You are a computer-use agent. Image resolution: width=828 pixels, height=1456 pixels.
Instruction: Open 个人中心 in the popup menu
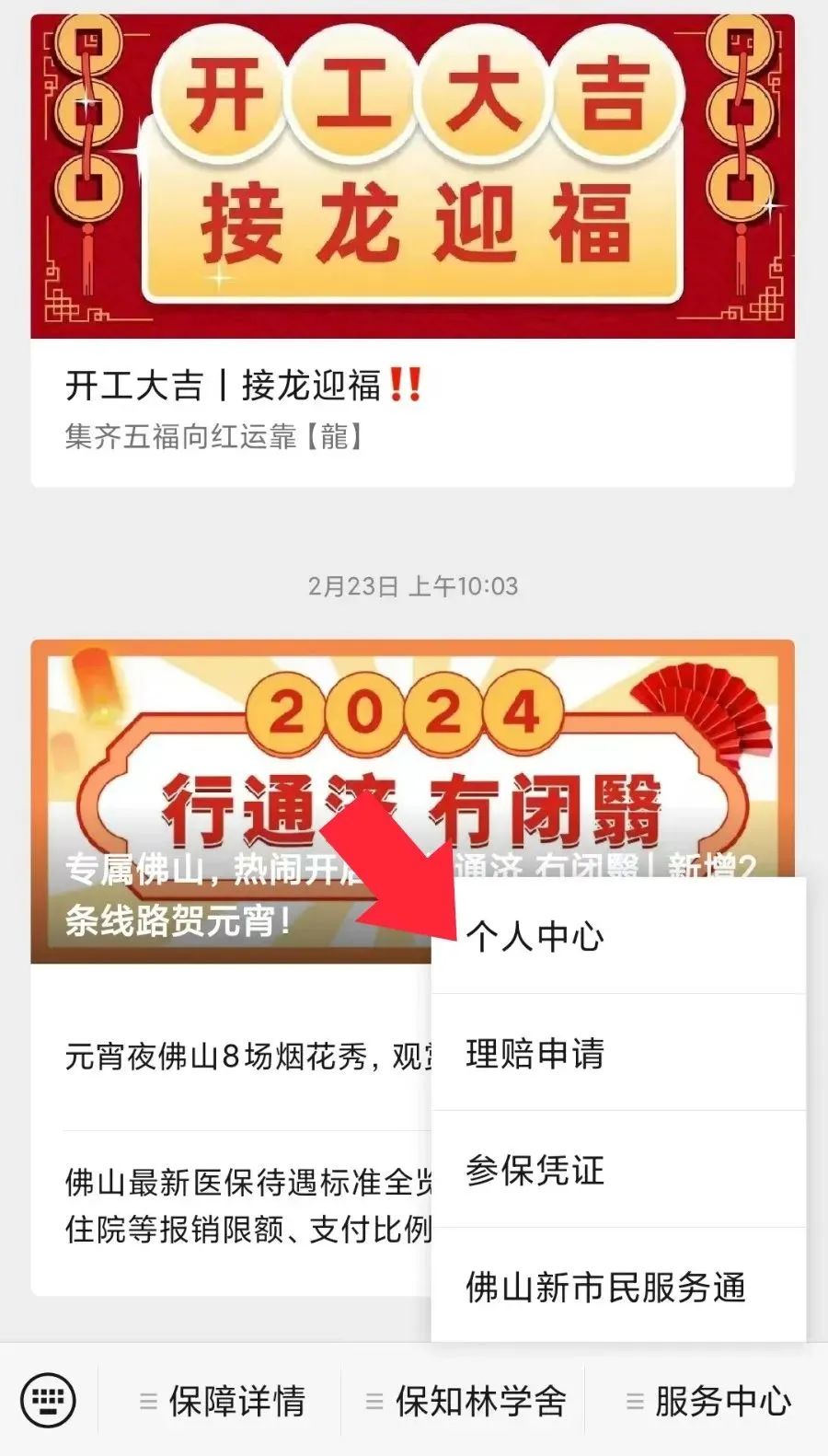(x=618, y=936)
